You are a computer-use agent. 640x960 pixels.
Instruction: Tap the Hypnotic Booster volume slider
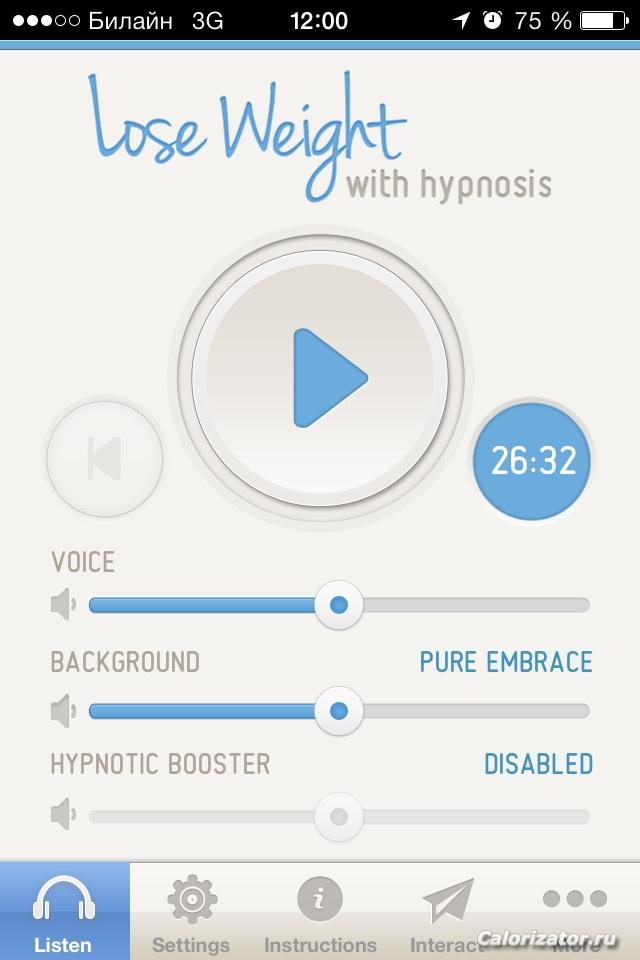(339, 817)
